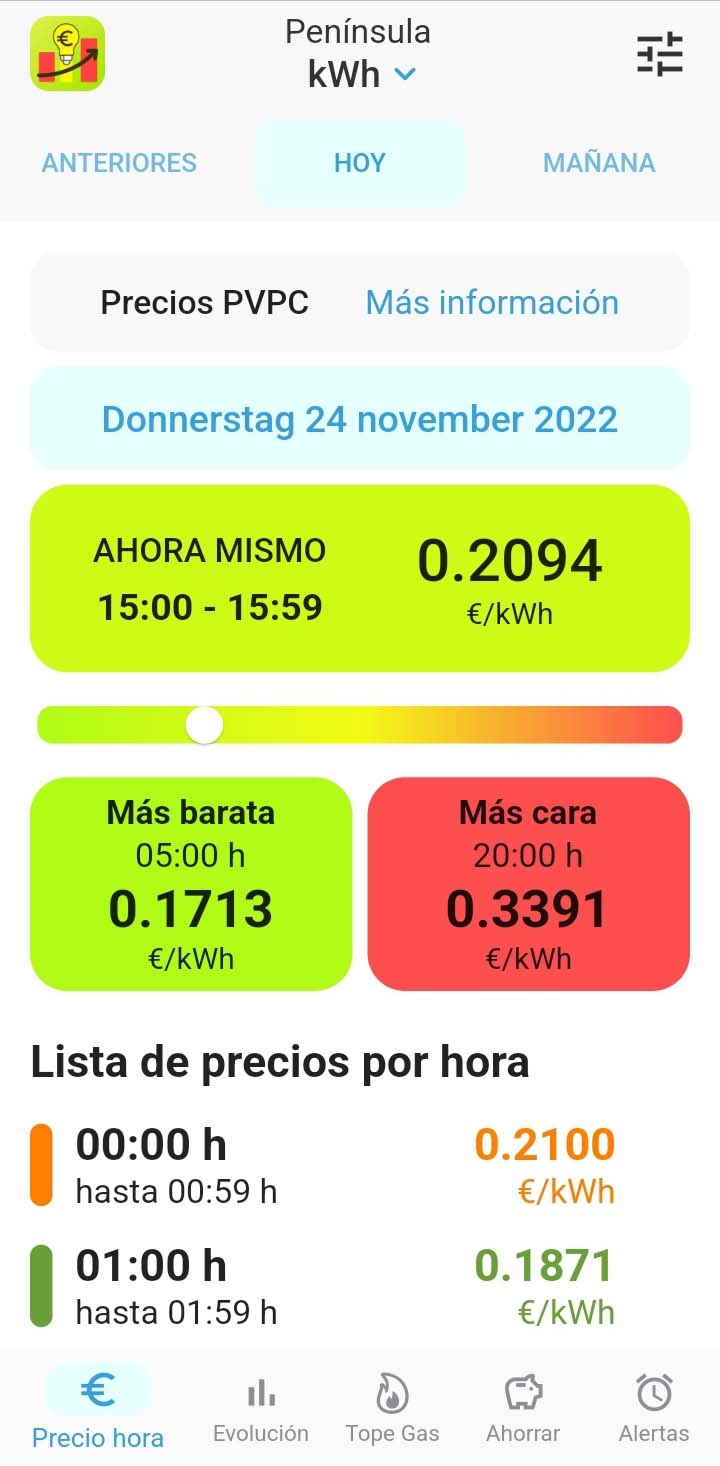Switch to the MAÑANA tab

point(599,163)
